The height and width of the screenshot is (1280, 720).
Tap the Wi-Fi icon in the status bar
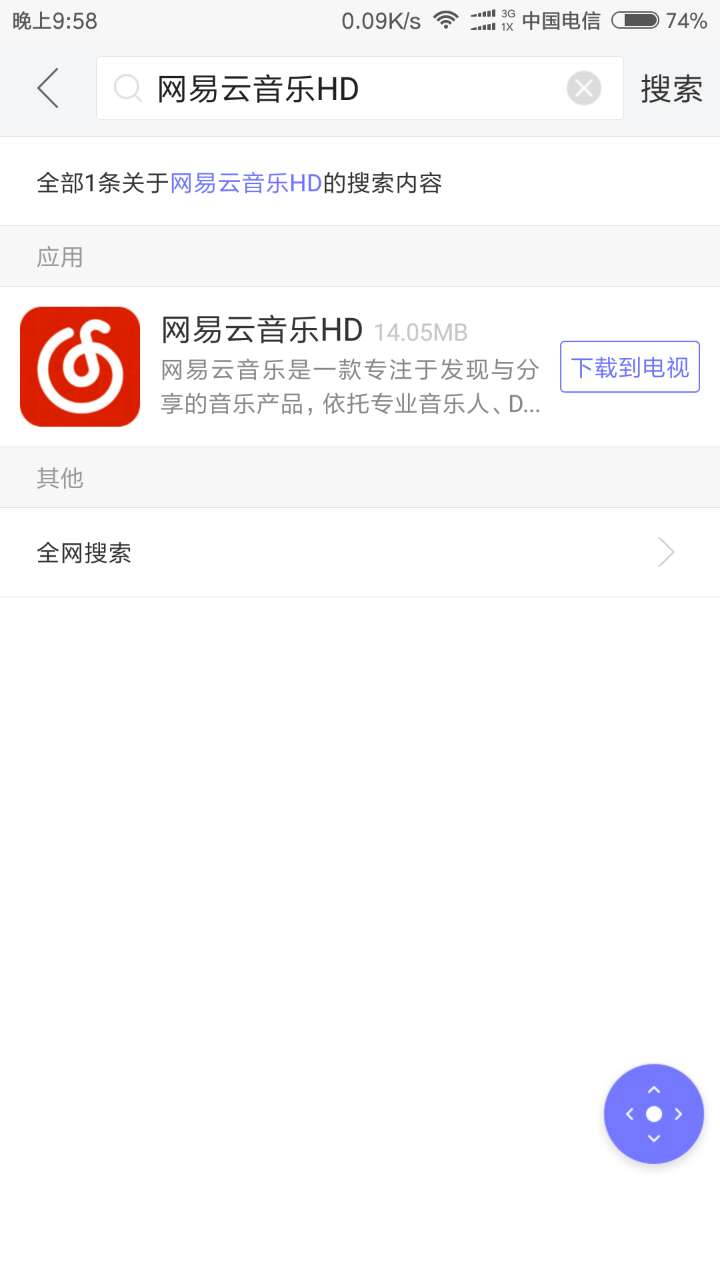444,18
